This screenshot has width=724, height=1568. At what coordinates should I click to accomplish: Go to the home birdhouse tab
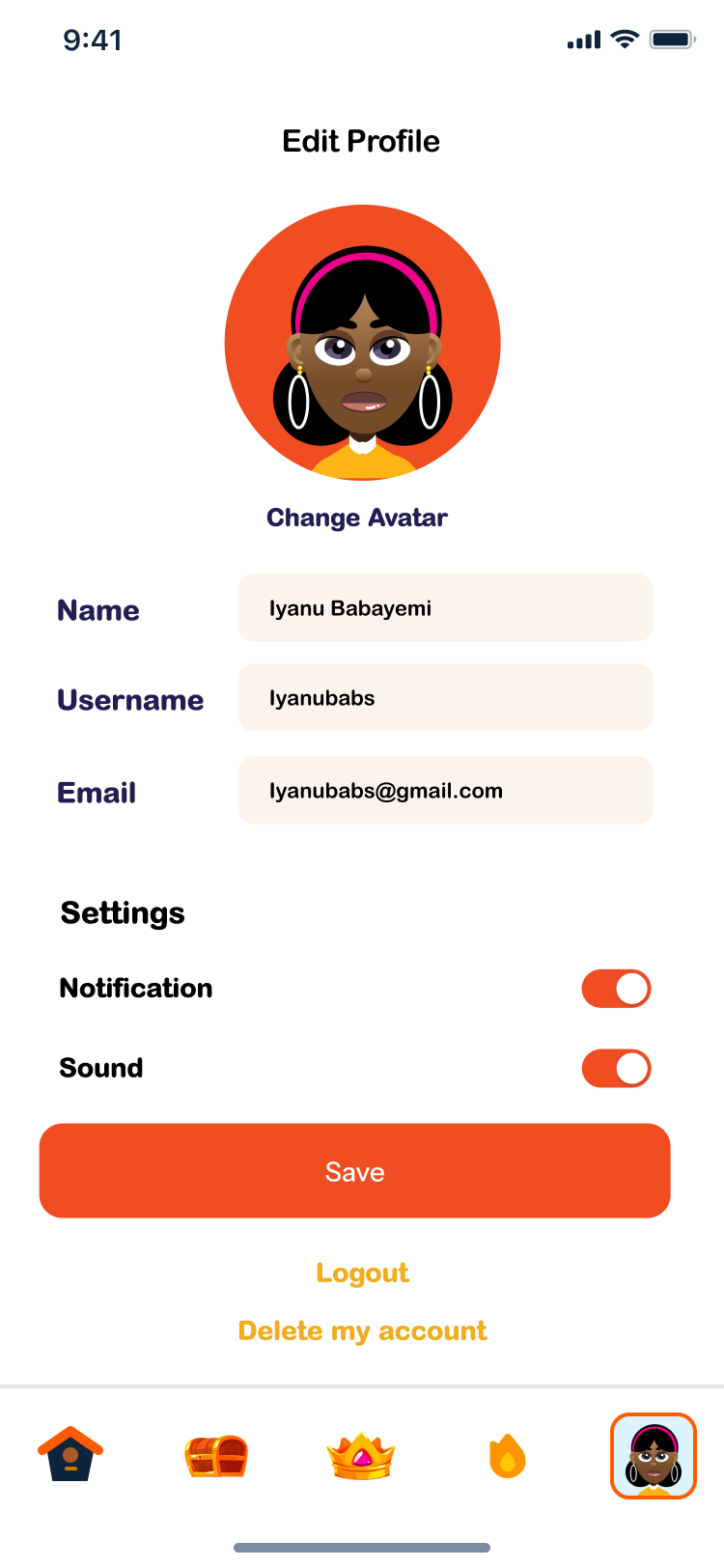[x=70, y=1454]
